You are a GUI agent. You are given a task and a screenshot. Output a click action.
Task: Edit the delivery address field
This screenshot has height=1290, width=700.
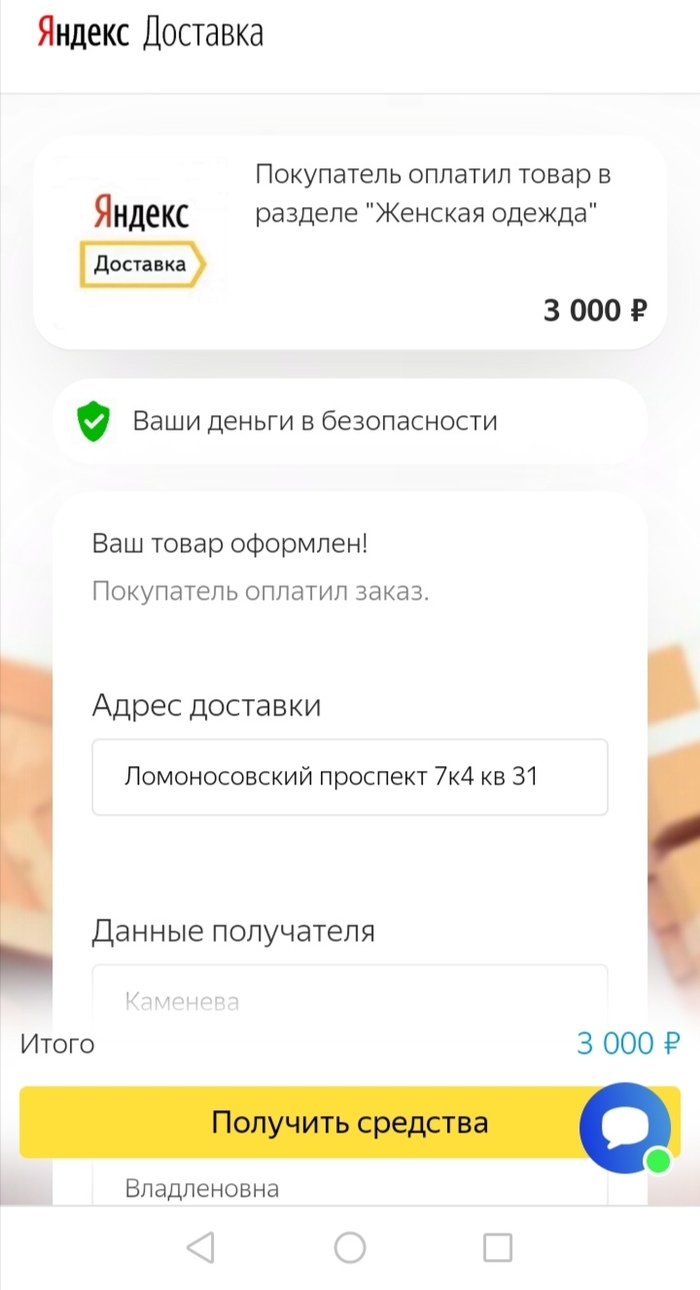[349, 777]
